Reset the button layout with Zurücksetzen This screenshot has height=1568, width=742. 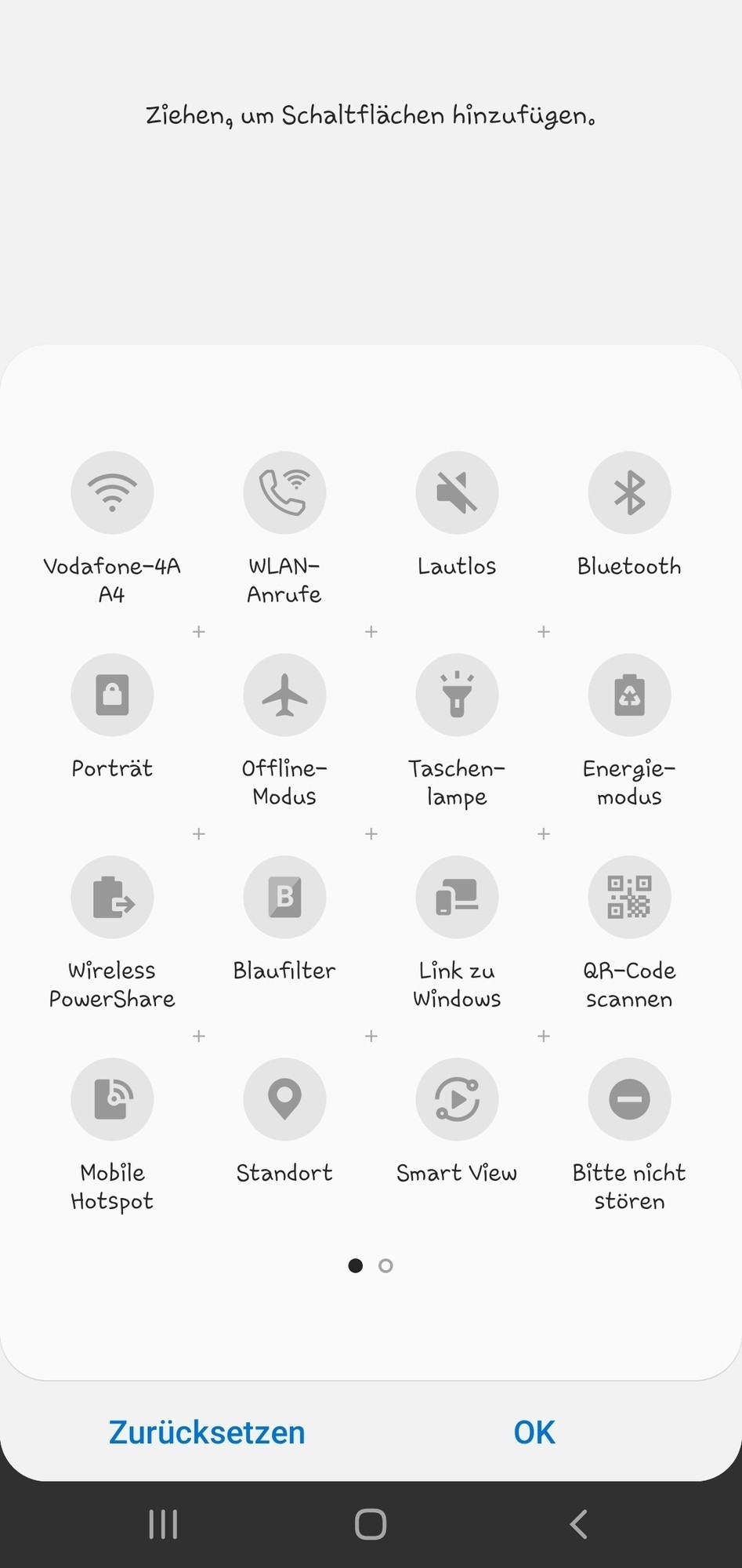pyautogui.click(x=207, y=1432)
